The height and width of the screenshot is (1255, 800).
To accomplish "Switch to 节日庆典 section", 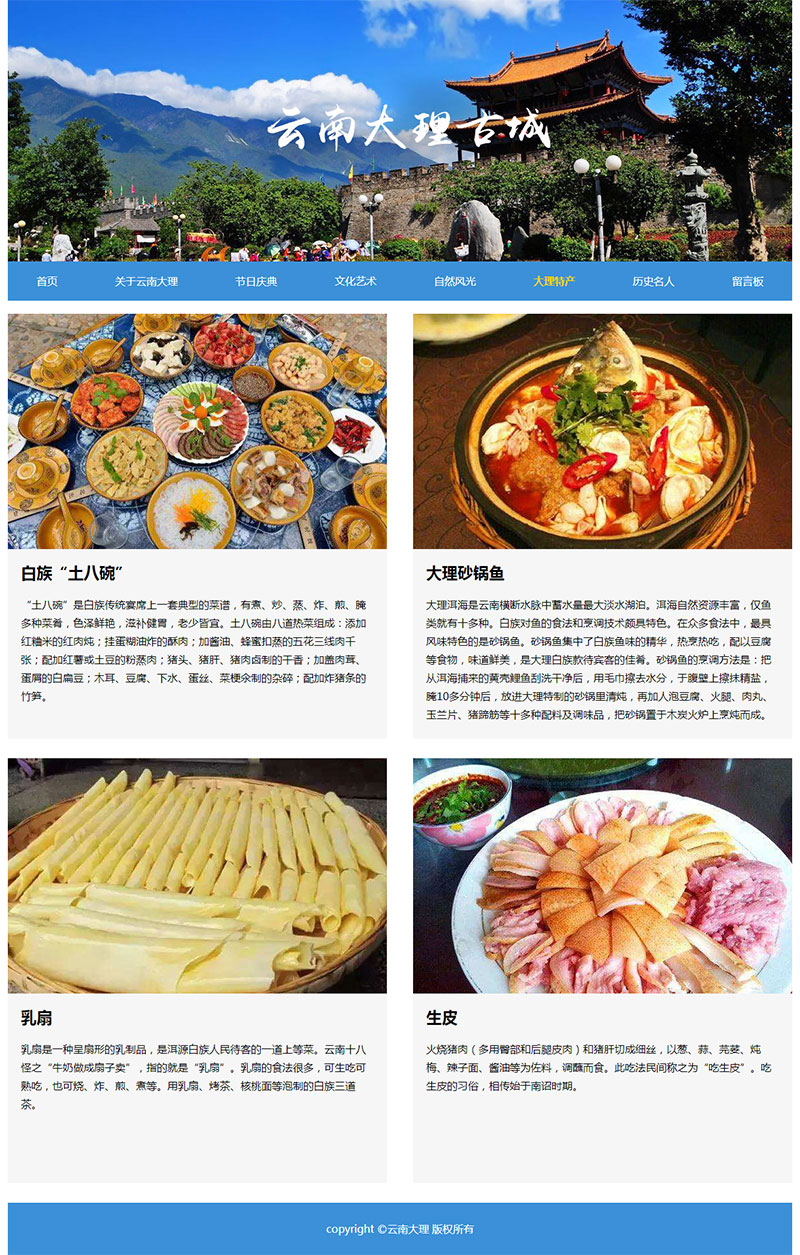I will point(256,281).
